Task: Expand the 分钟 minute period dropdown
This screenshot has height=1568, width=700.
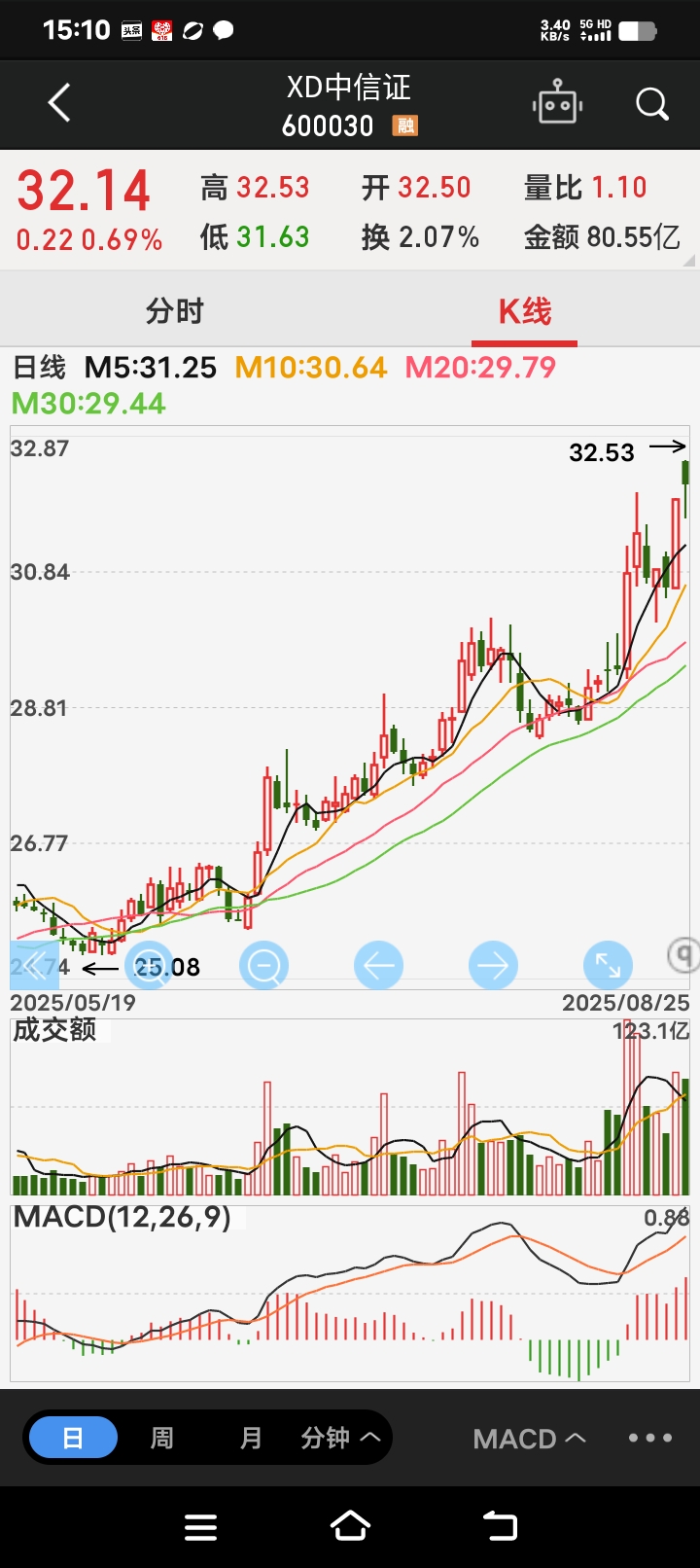Action: tap(337, 1437)
